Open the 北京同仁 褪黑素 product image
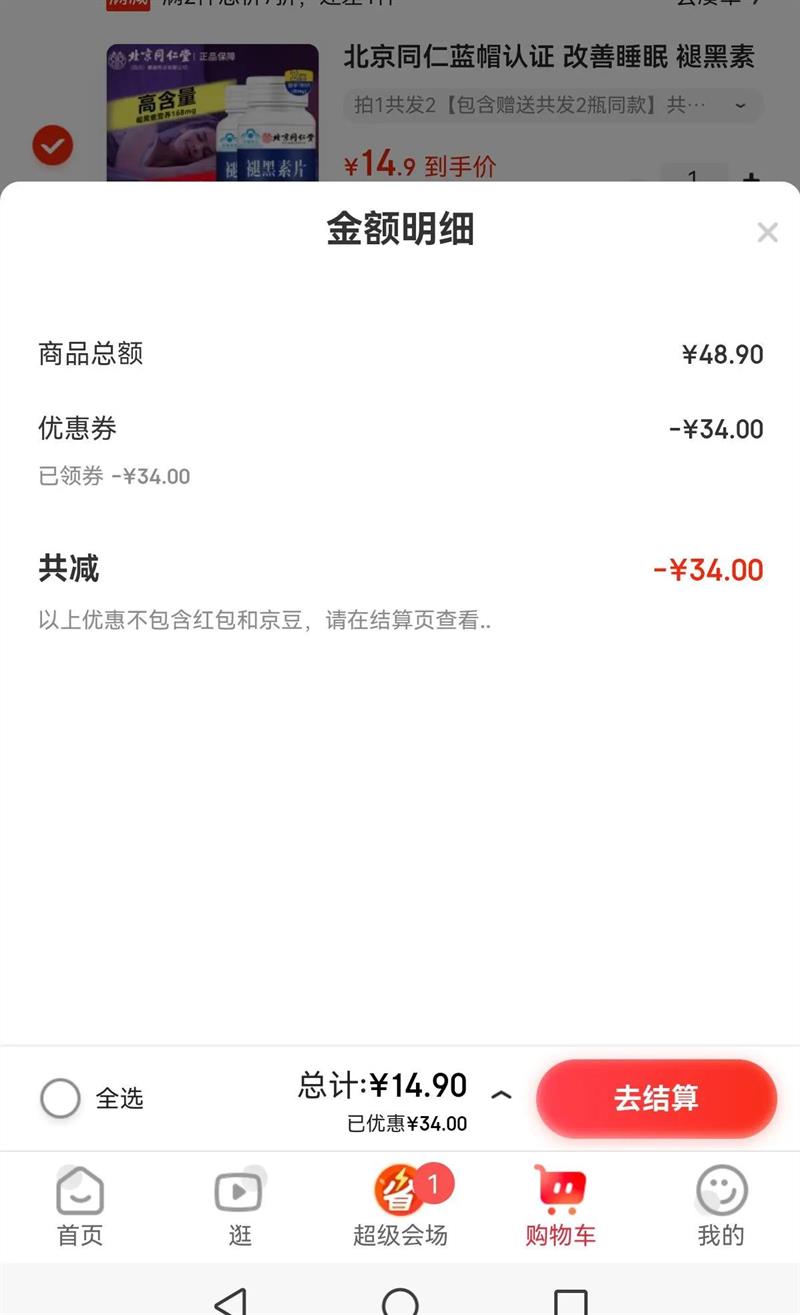The width and height of the screenshot is (800, 1315). [212, 112]
